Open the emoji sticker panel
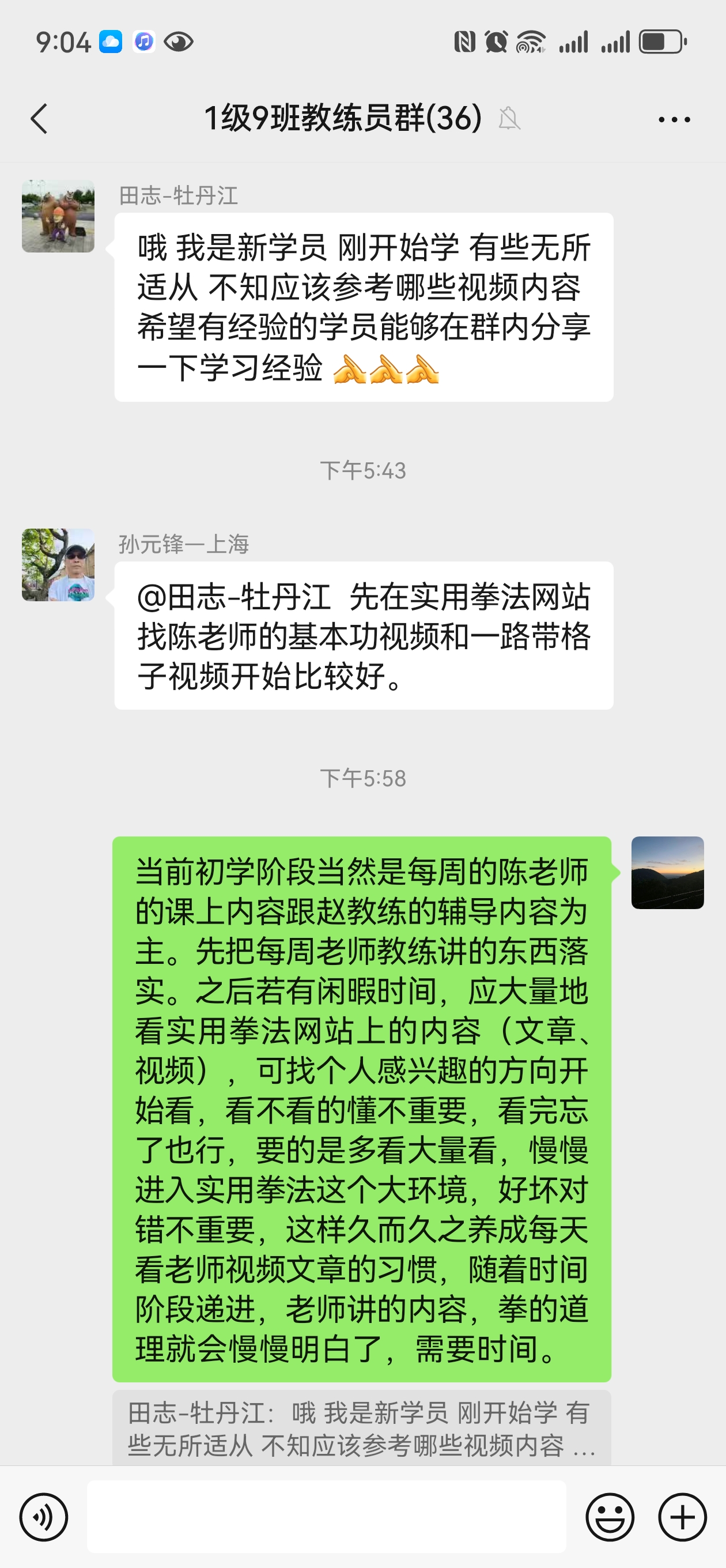The height and width of the screenshot is (1568, 726). point(610,1517)
